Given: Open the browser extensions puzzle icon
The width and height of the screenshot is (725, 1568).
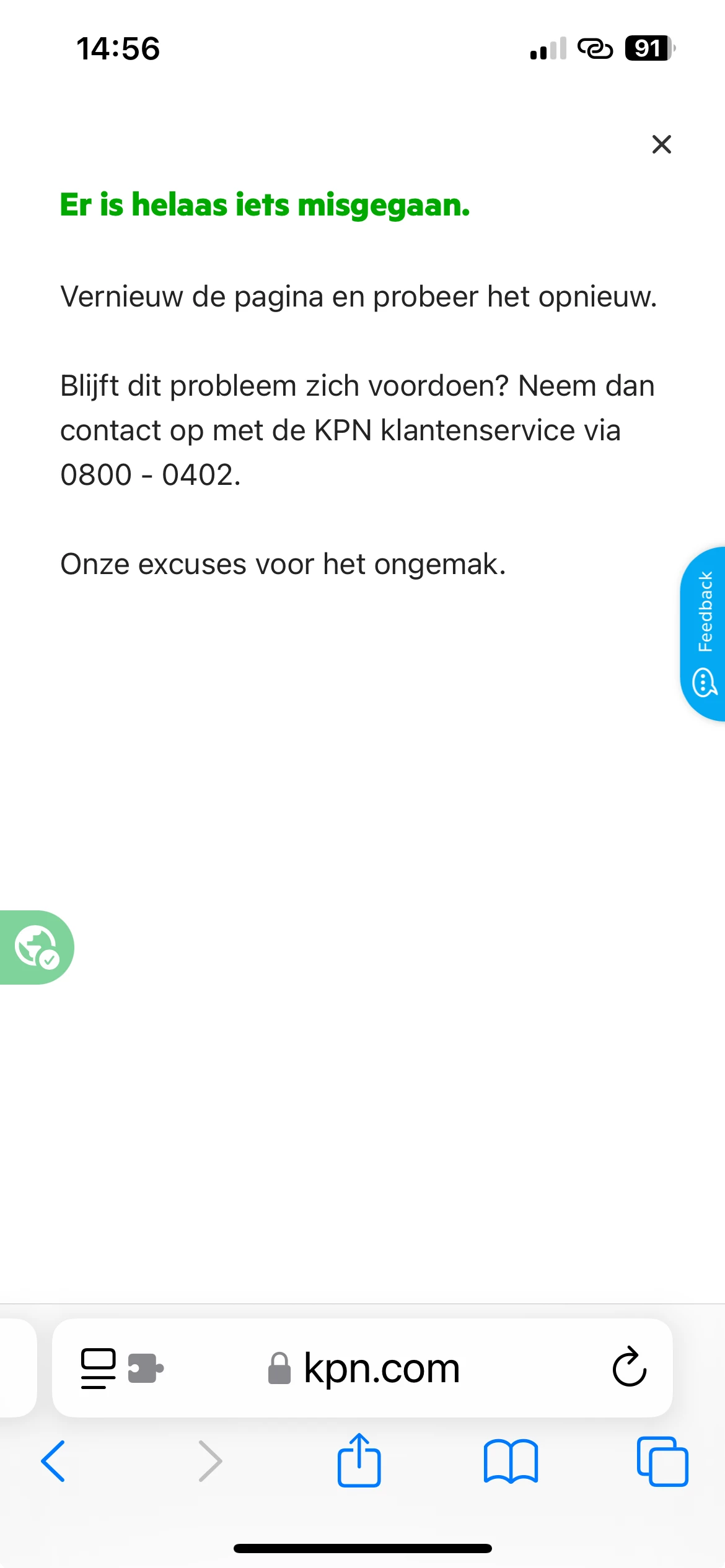Looking at the screenshot, I should click(x=146, y=1368).
